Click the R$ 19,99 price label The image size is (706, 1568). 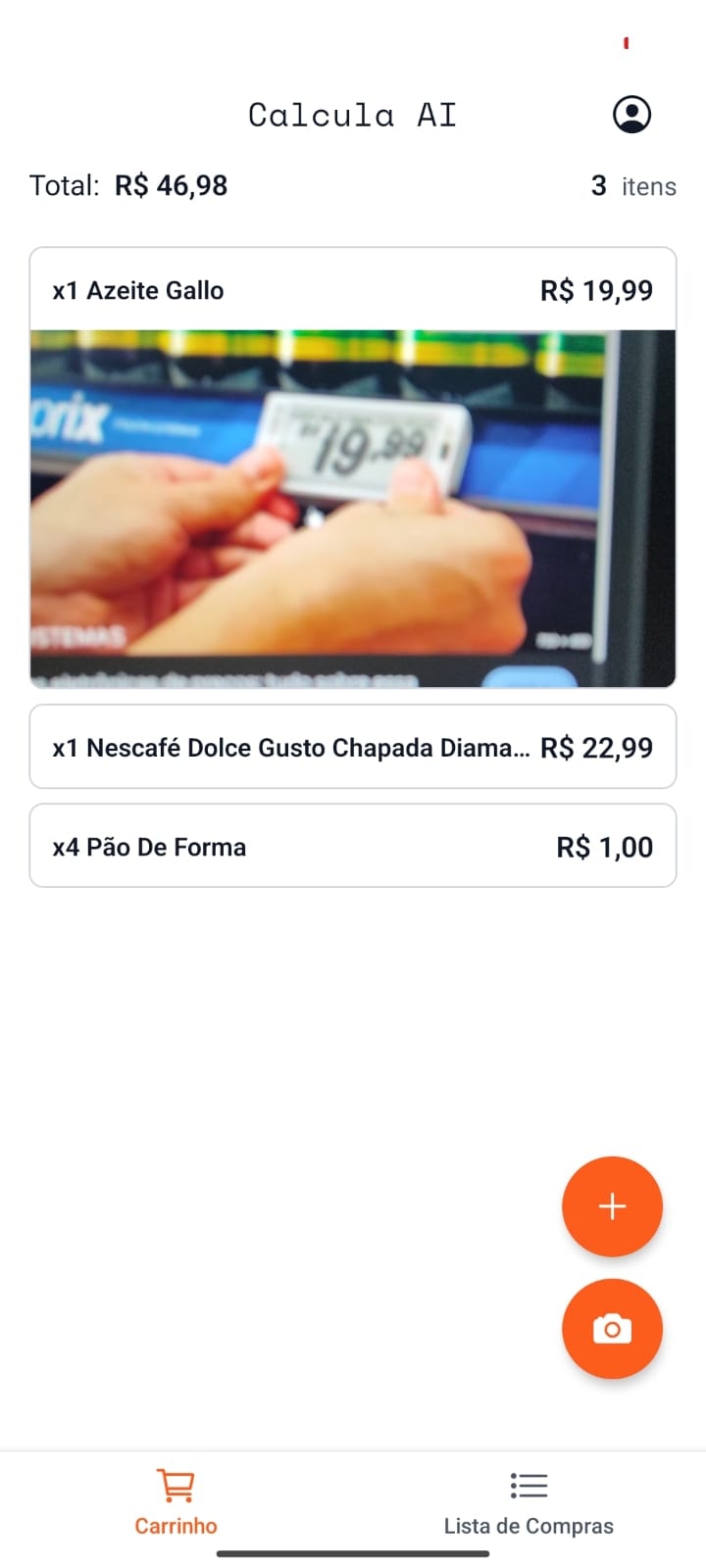pos(596,290)
